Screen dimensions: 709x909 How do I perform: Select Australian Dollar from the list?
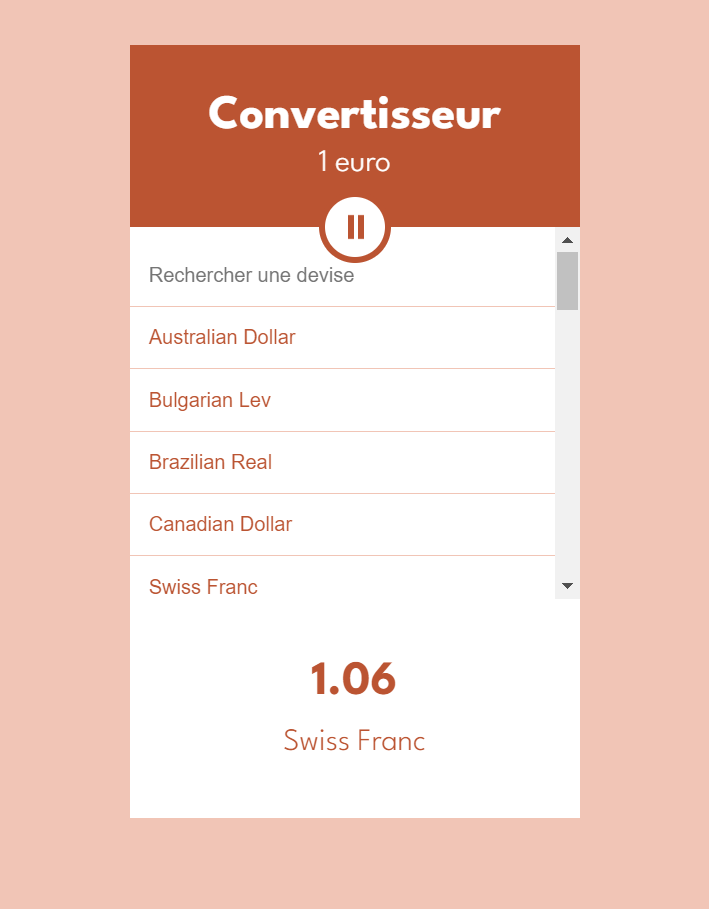[x=340, y=338]
